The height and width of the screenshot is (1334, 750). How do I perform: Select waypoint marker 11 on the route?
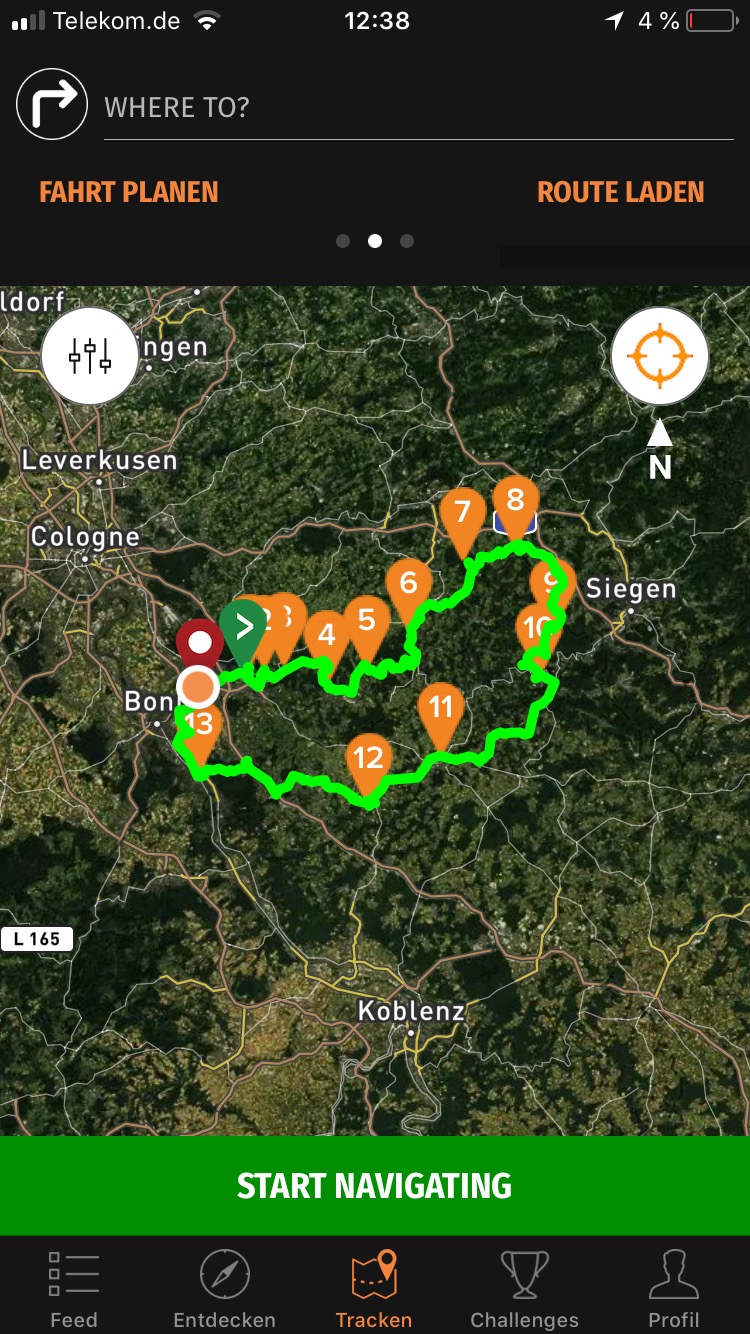click(x=441, y=712)
